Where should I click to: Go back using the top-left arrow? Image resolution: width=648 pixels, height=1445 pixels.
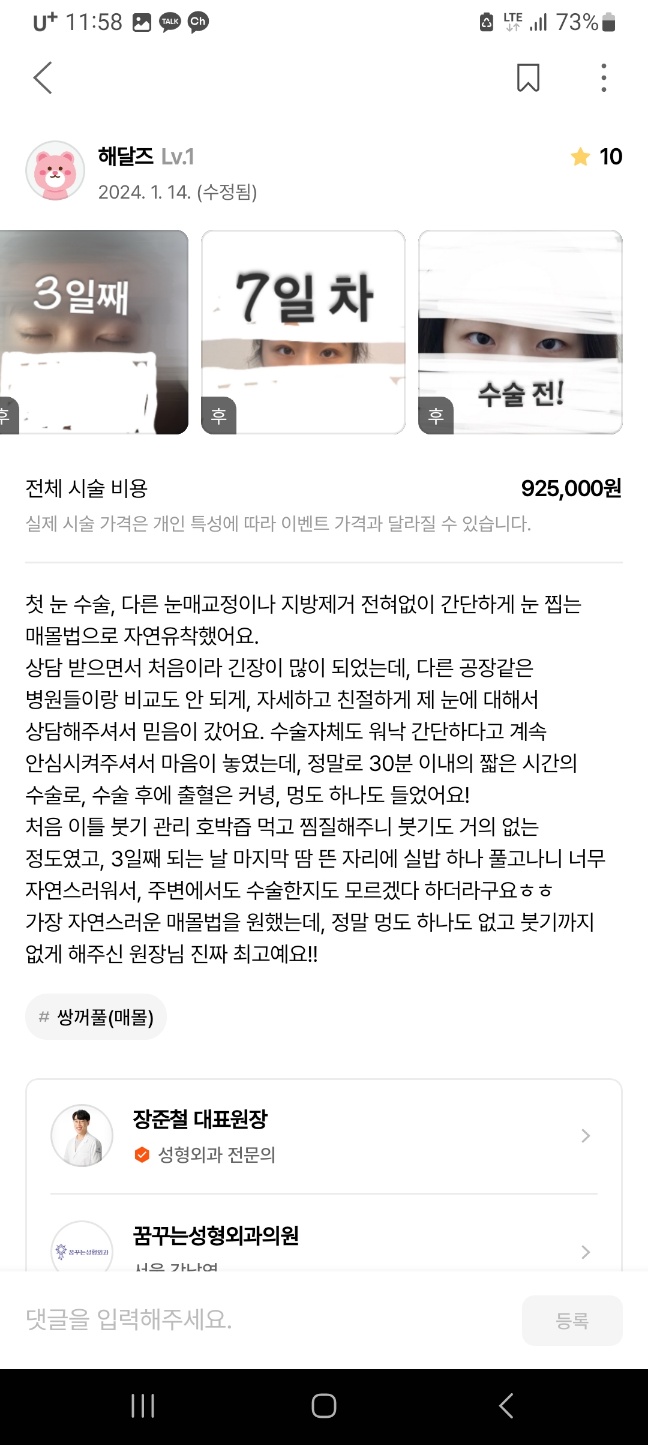pyautogui.click(x=42, y=78)
